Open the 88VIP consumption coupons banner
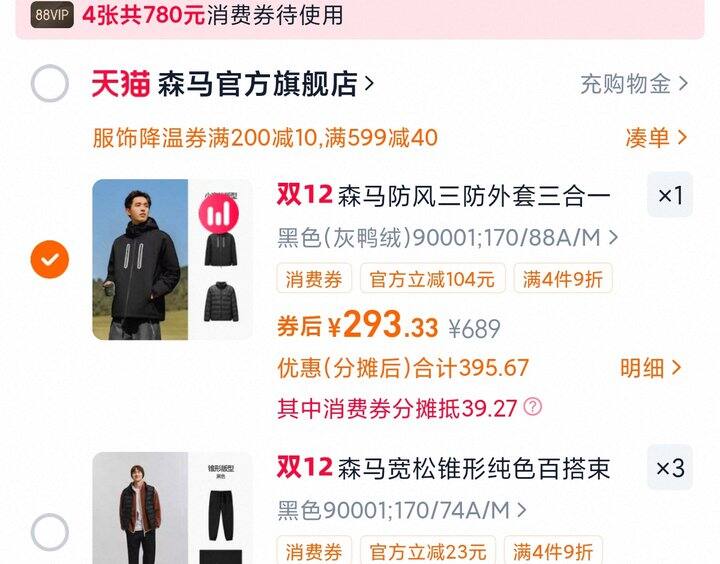Viewport: 720px width, 564px height. (x=360, y=17)
